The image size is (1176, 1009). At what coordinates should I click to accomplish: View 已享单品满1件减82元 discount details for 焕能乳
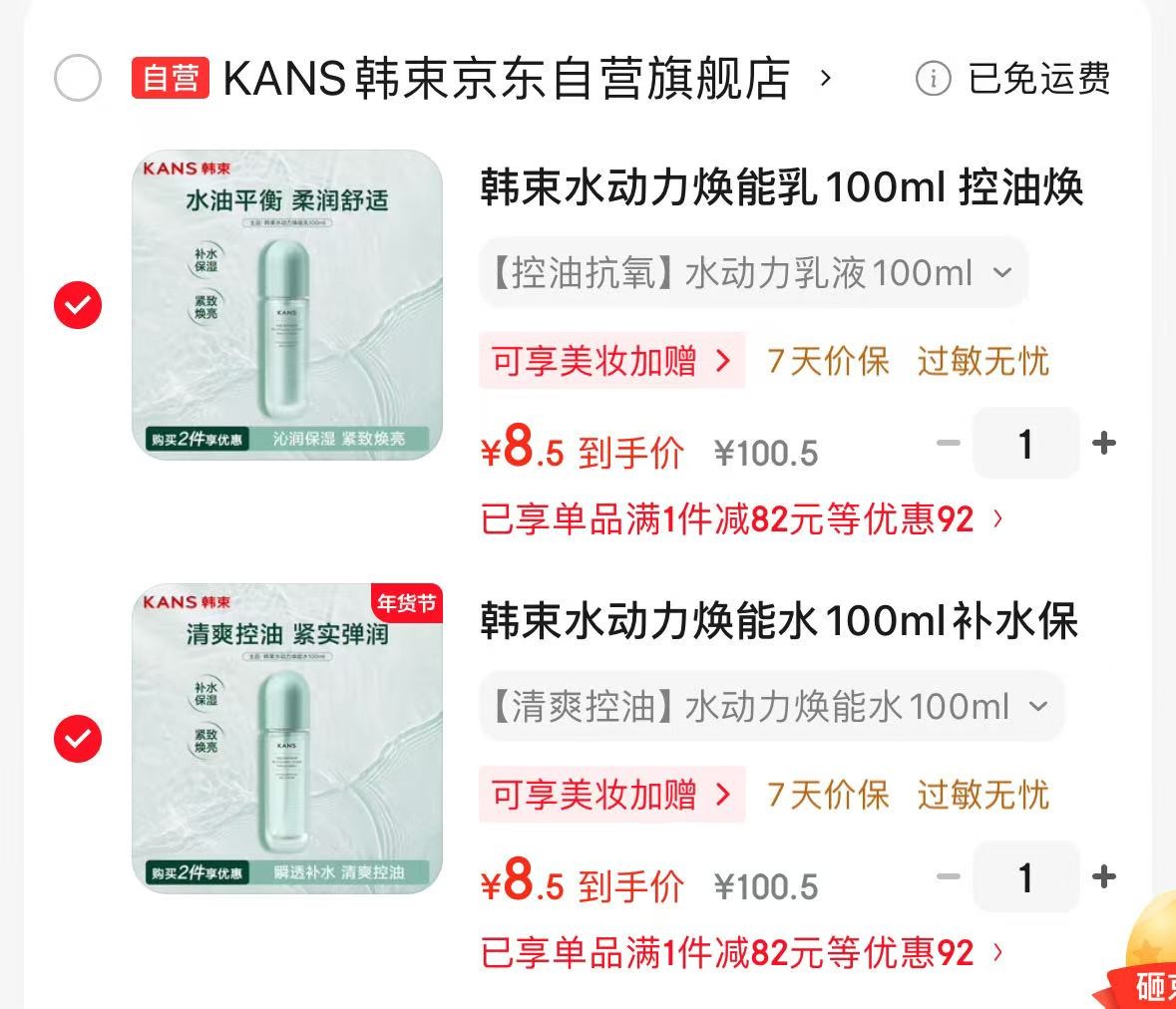[x=742, y=519]
